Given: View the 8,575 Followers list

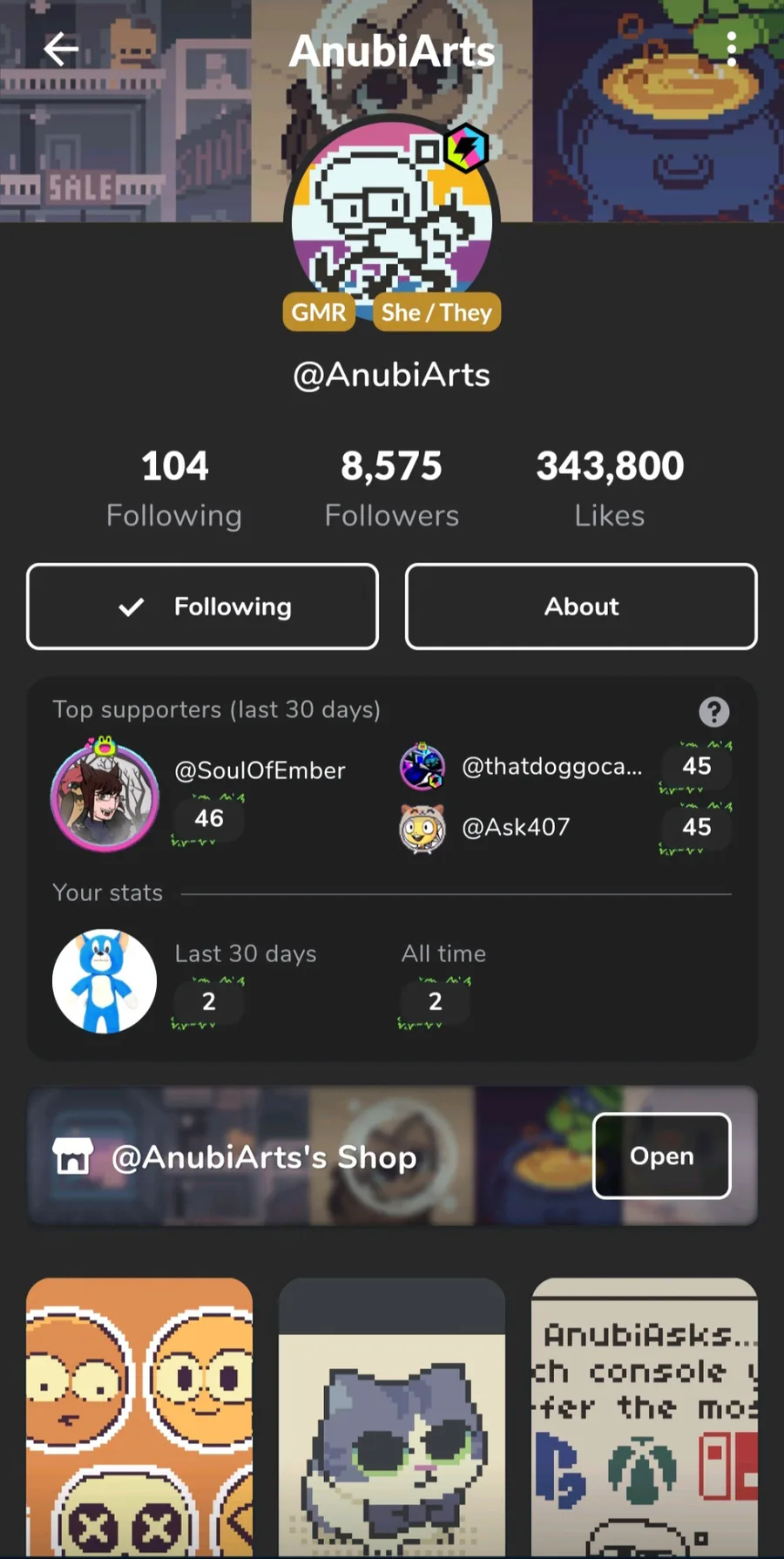Looking at the screenshot, I should 391,488.
